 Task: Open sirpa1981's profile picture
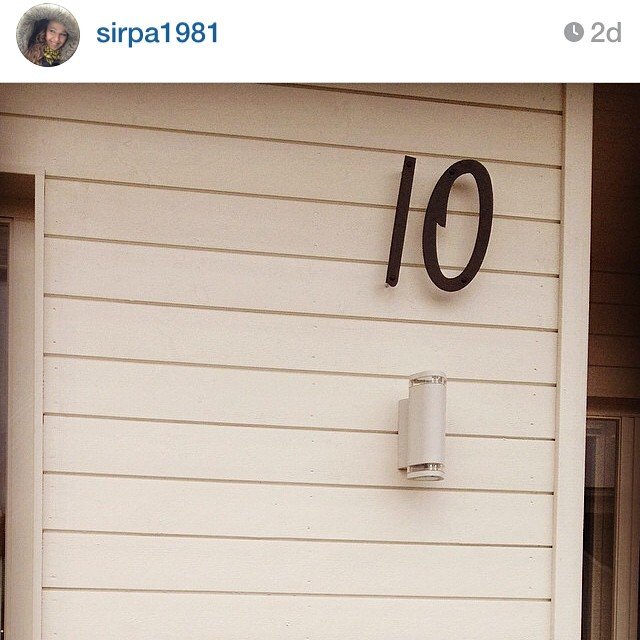point(47,35)
